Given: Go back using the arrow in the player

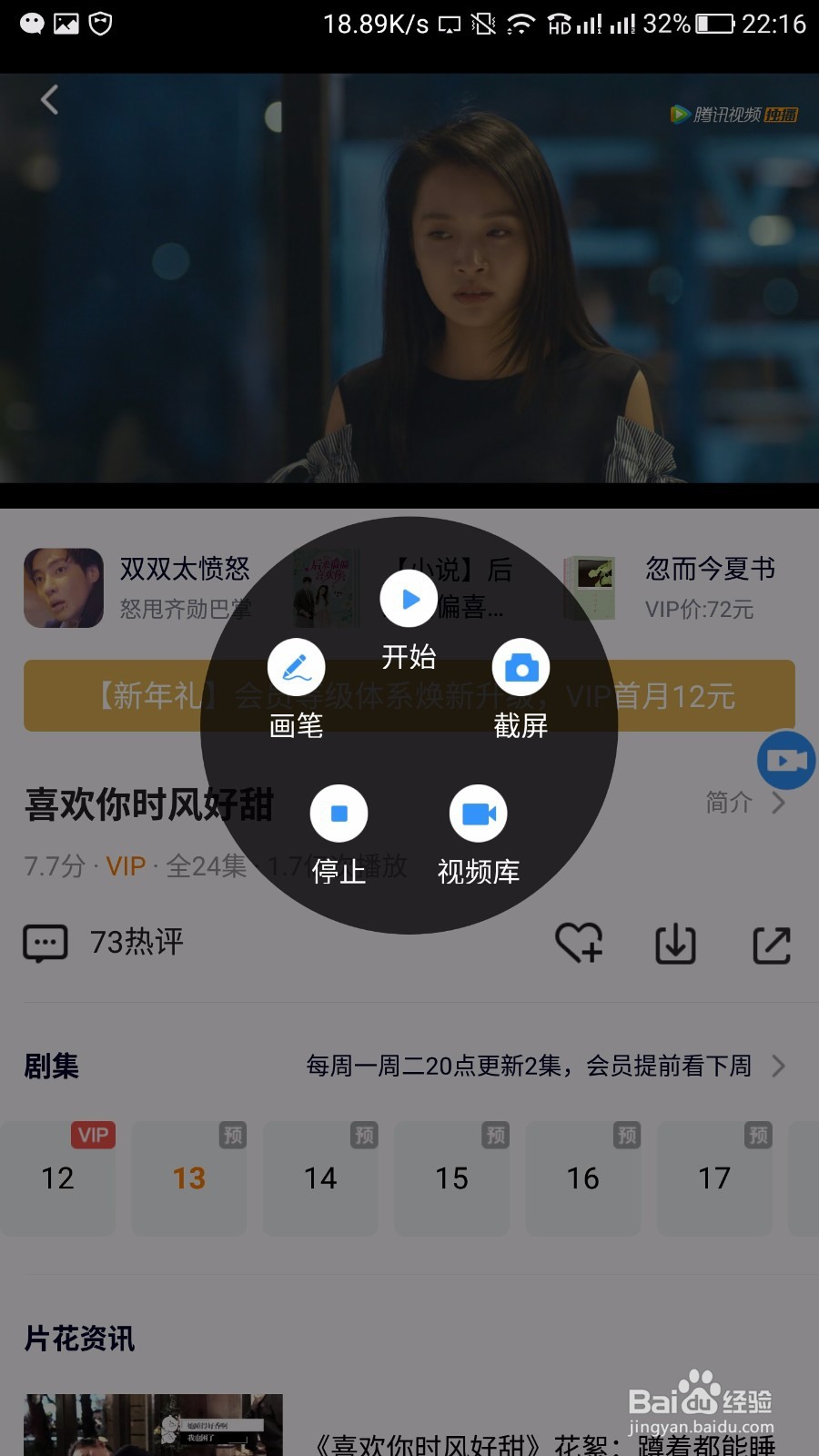Looking at the screenshot, I should [48, 100].
